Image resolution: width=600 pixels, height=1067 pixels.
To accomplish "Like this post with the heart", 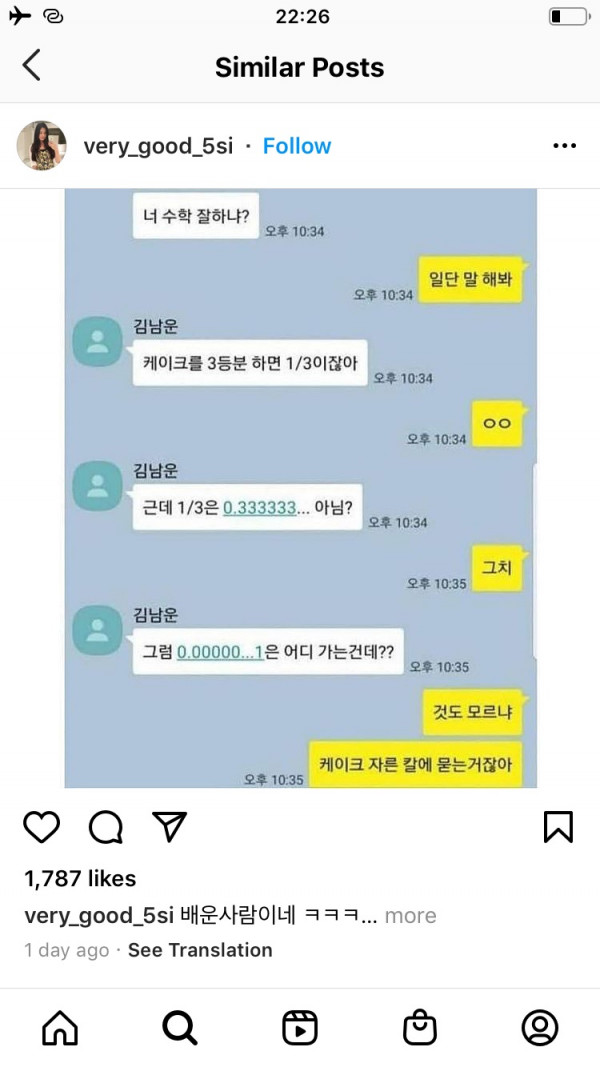I will coord(42,826).
